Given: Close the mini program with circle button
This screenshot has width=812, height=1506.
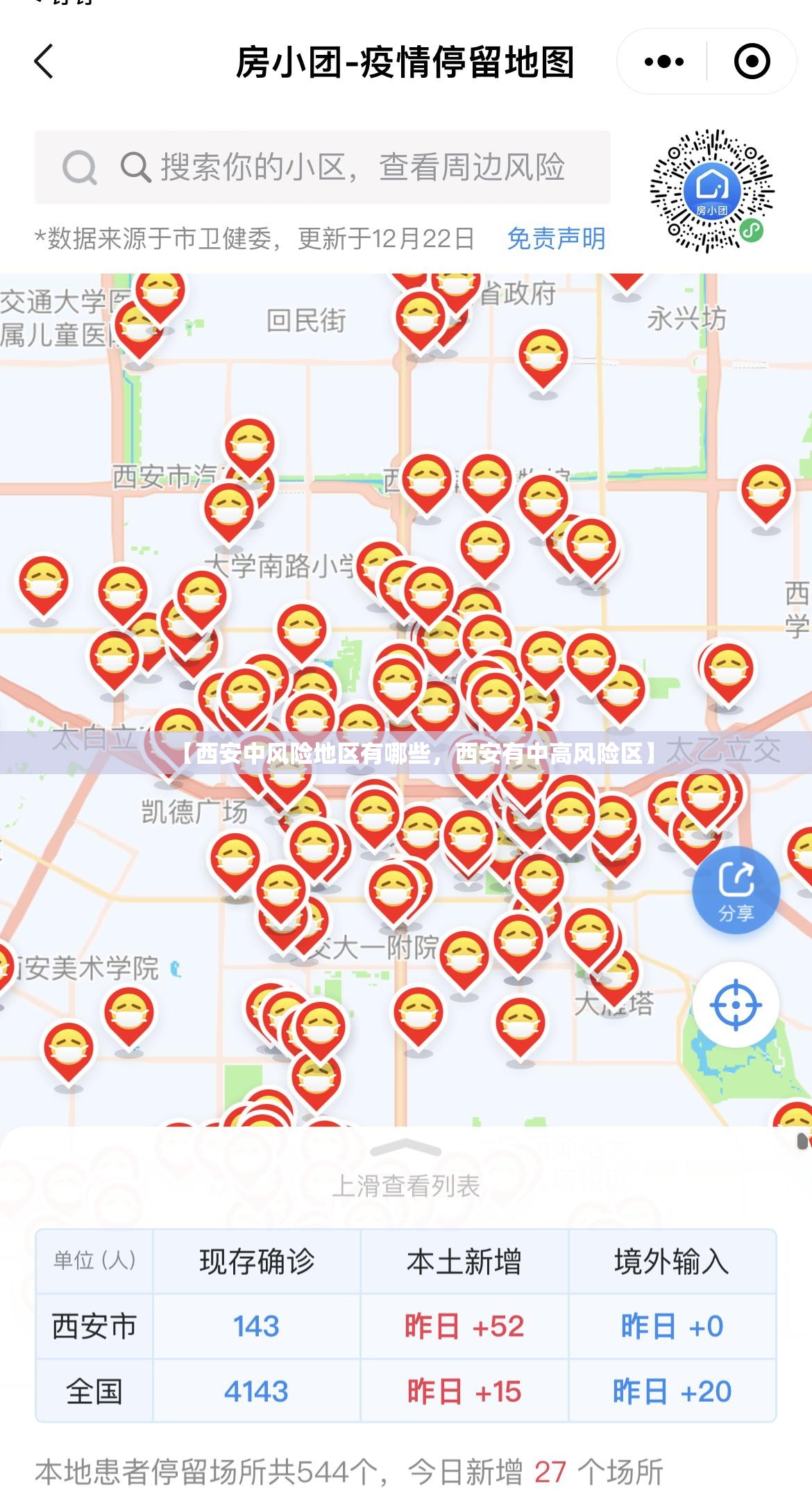Looking at the screenshot, I should (752, 62).
